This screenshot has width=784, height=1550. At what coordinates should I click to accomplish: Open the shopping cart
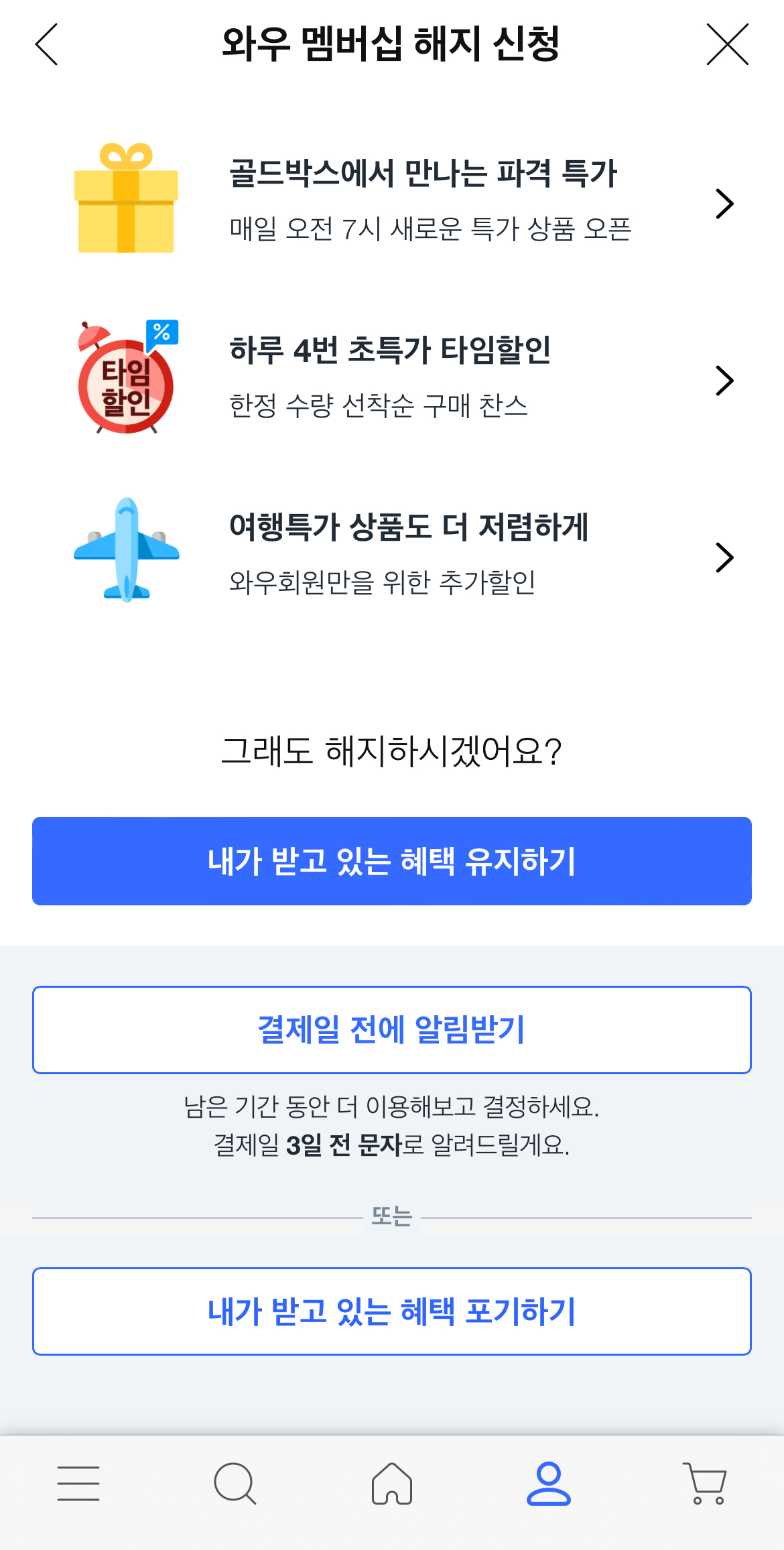(705, 1483)
